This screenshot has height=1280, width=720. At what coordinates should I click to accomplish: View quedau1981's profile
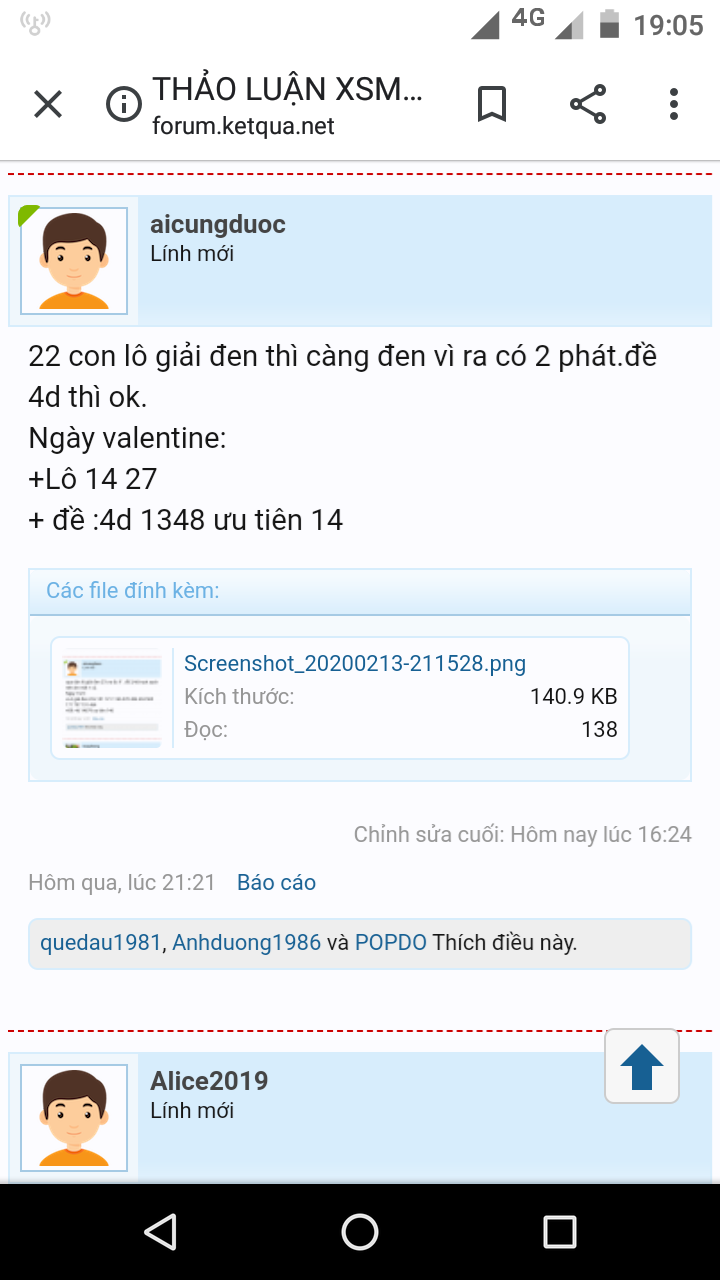point(100,942)
